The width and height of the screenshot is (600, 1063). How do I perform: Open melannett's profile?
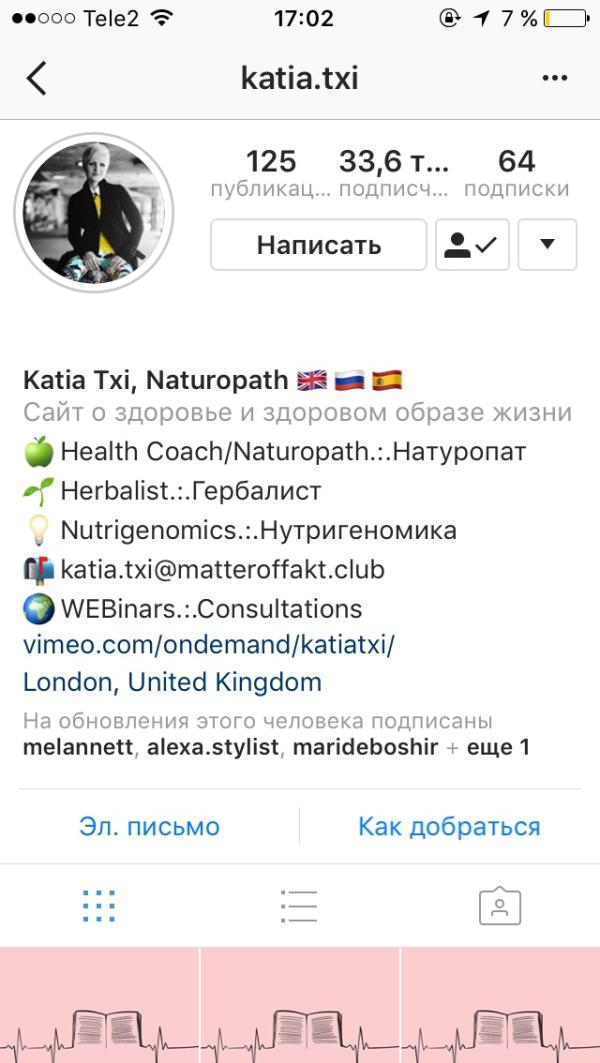tap(79, 747)
